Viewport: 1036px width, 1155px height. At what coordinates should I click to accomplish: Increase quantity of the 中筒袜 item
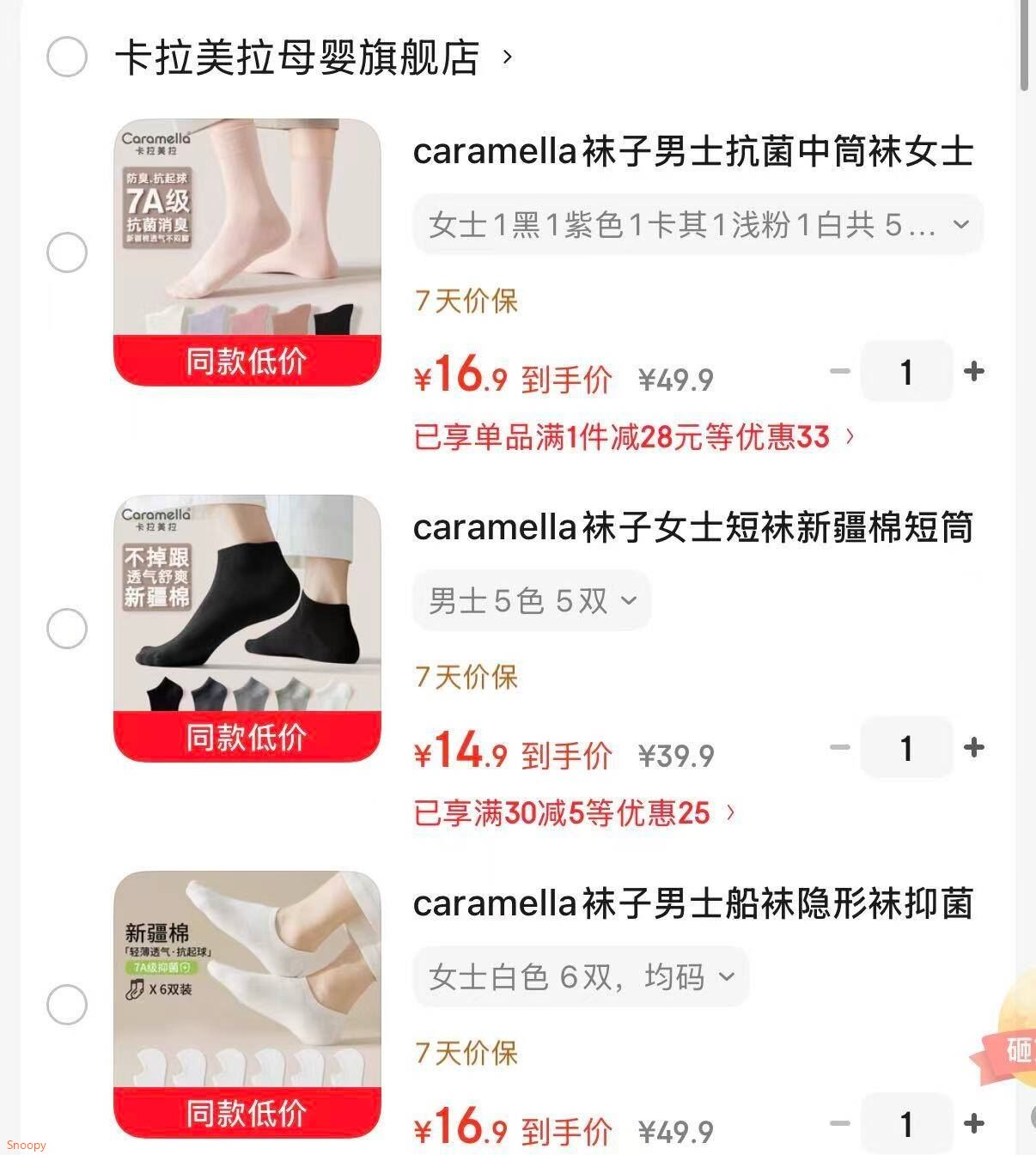point(975,371)
